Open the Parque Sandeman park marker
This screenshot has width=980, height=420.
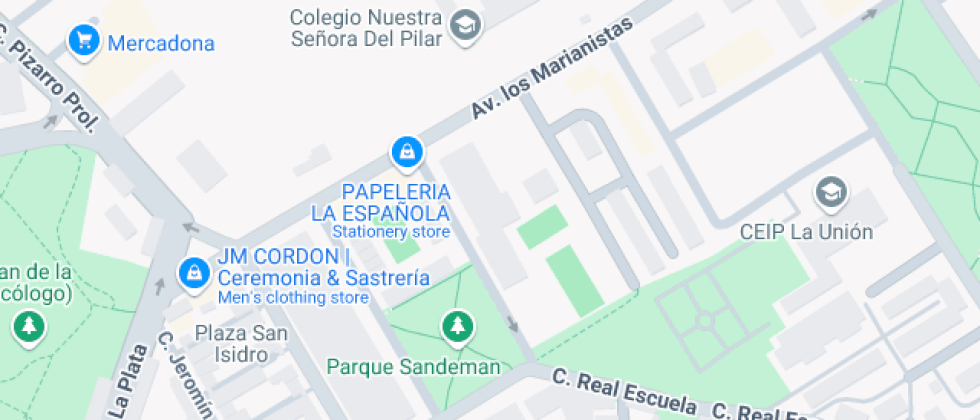[457, 325]
